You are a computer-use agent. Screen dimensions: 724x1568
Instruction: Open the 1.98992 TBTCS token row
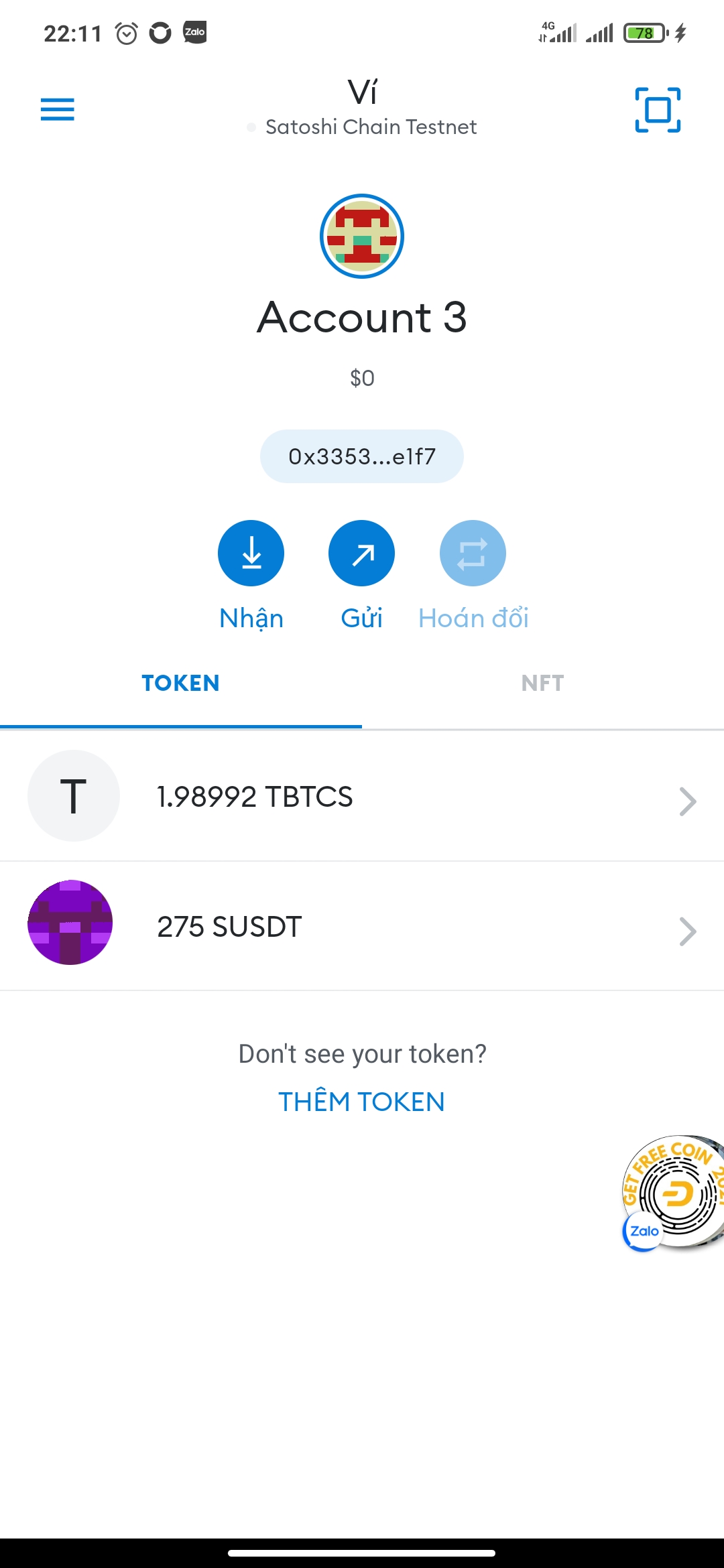[362, 797]
